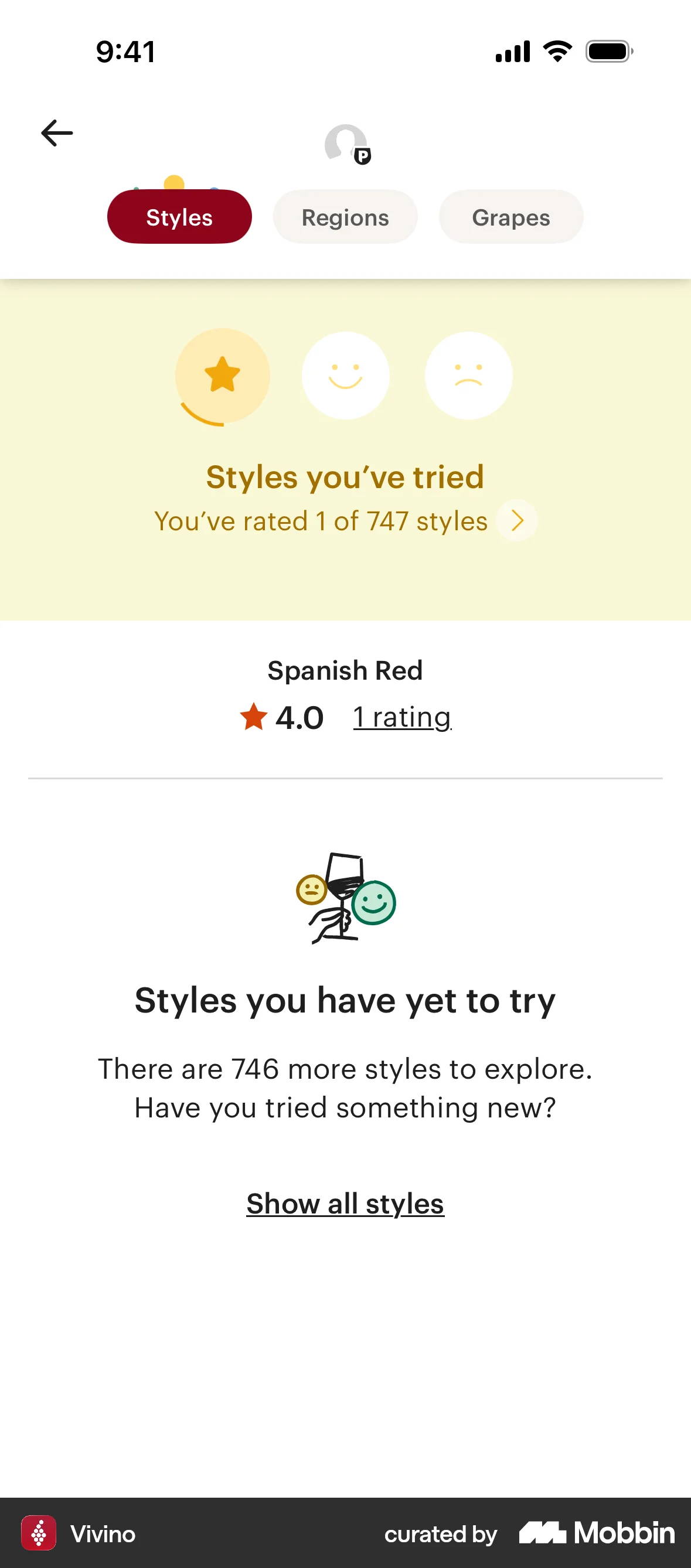
Task: Select the Styles tab
Action: (179, 217)
